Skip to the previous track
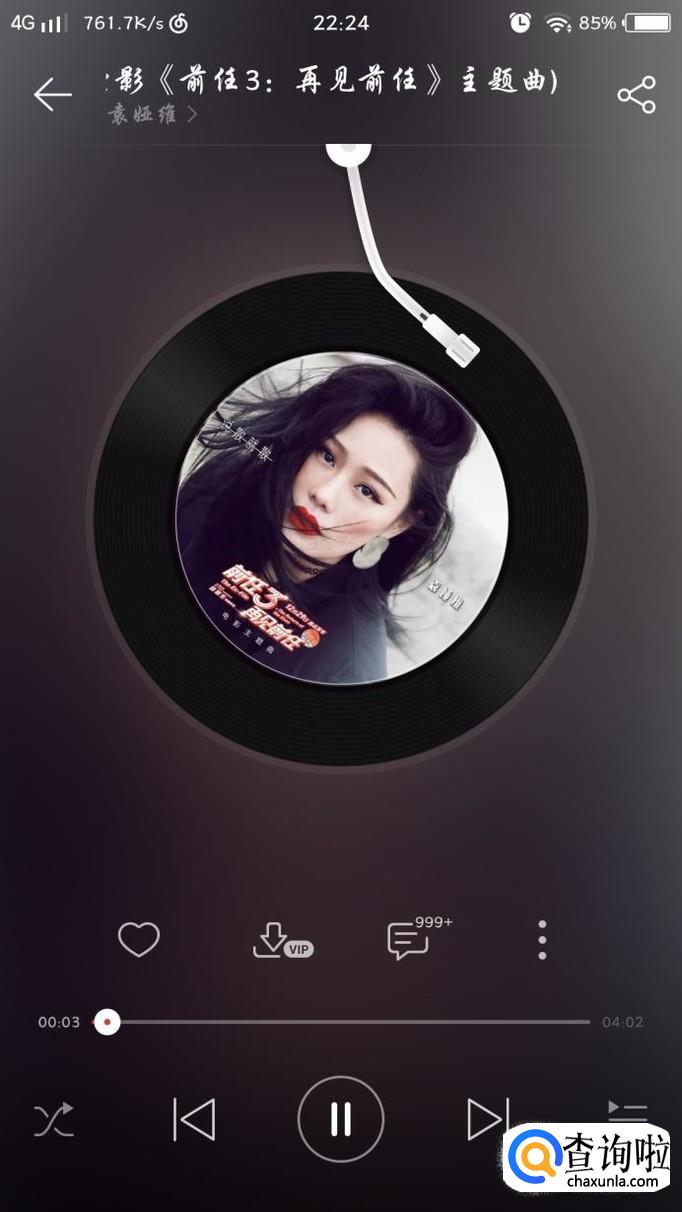The width and height of the screenshot is (682, 1212). click(194, 1120)
